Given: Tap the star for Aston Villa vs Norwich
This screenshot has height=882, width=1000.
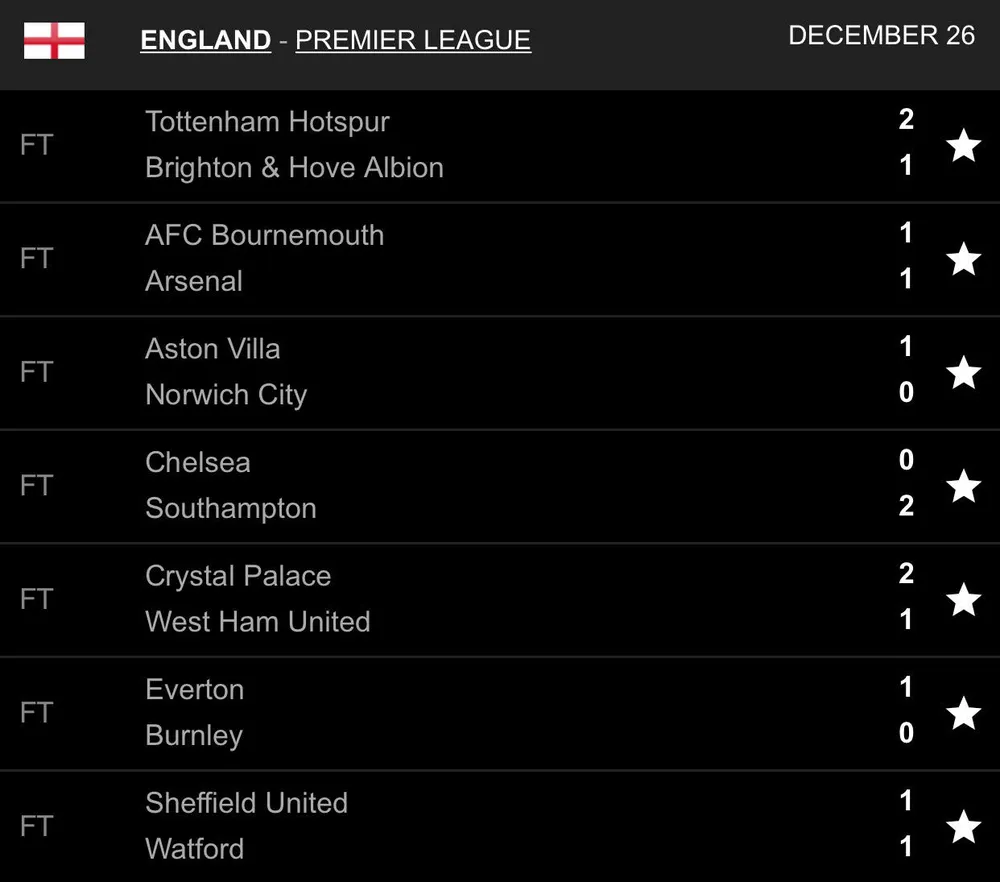Looking at the screenshot, I should coord(963,373).
